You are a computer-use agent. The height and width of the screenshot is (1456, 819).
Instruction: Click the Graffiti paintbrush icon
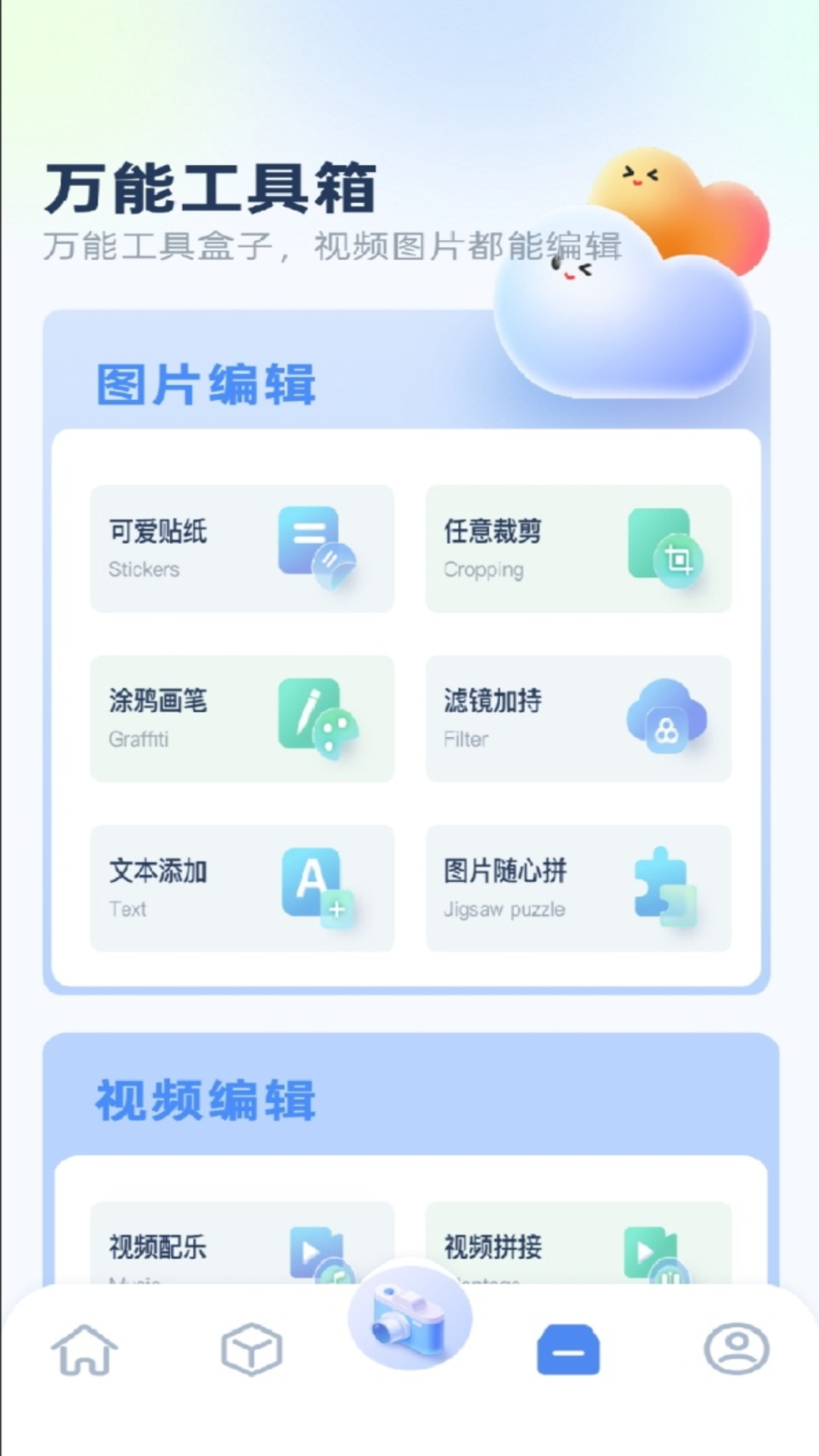point(313,717)
